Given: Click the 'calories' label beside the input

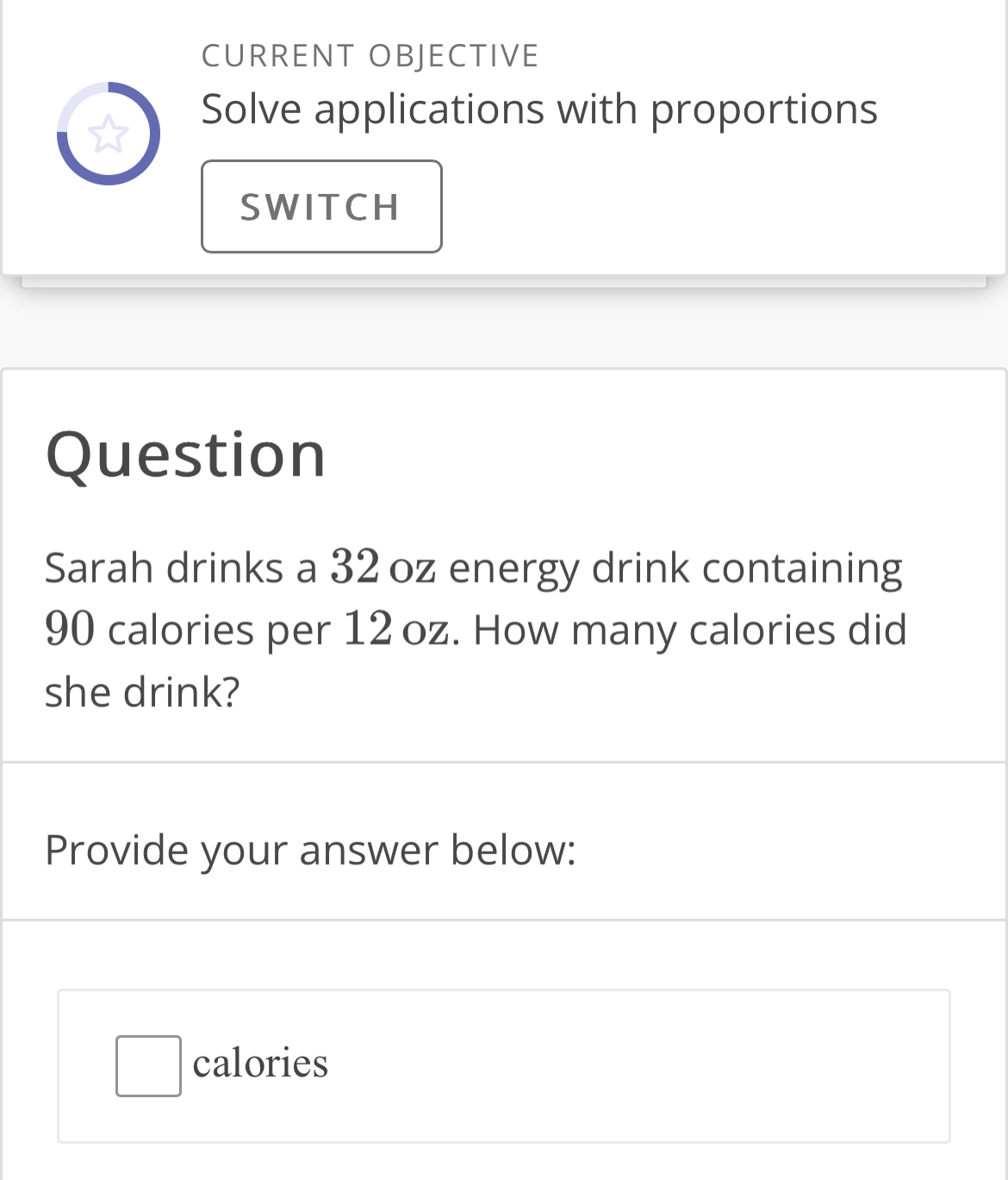Looking at the screenshot, I should [x=259, y=1061].
